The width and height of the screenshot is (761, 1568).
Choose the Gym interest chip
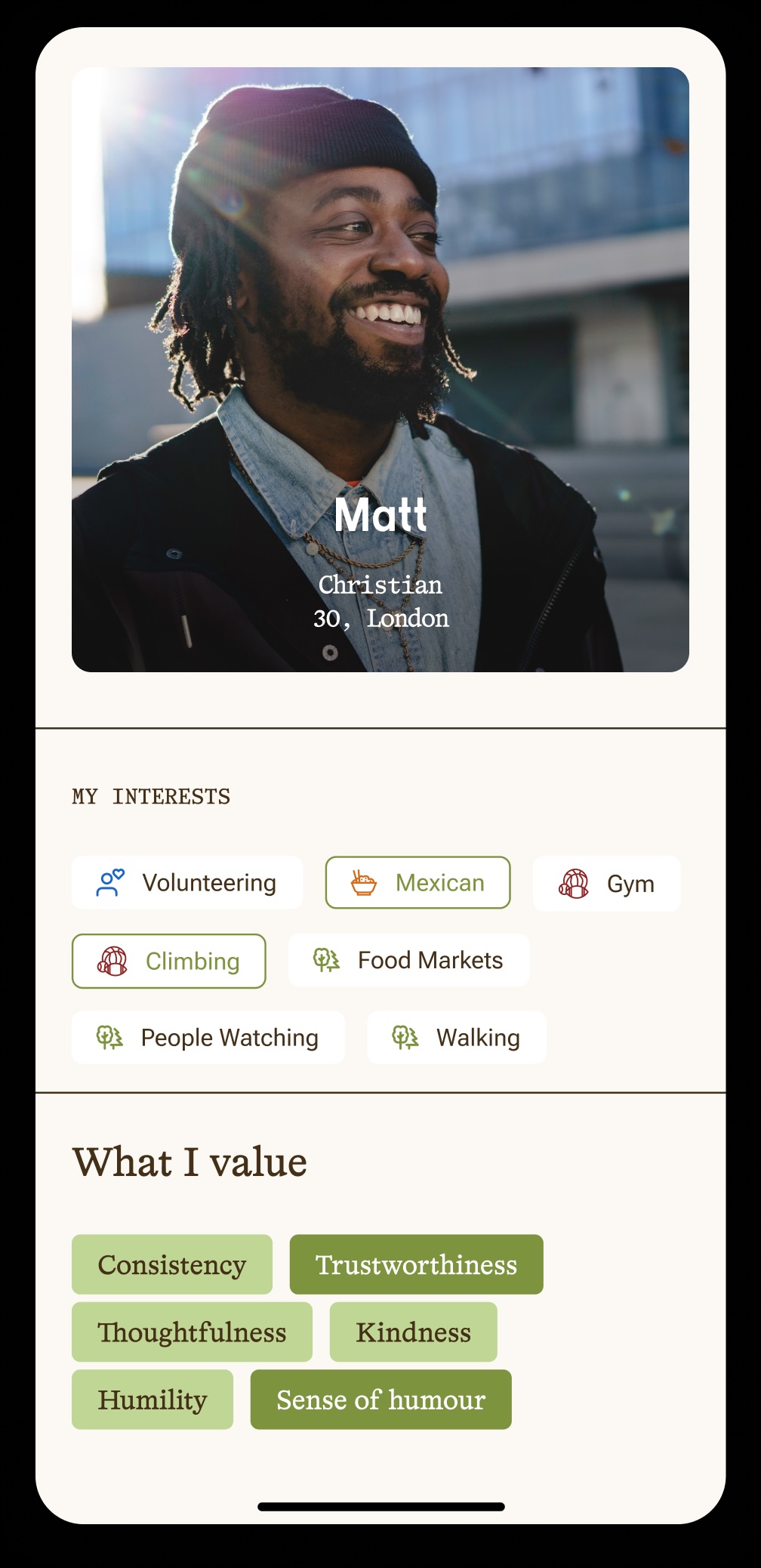(x=606, y=884)
